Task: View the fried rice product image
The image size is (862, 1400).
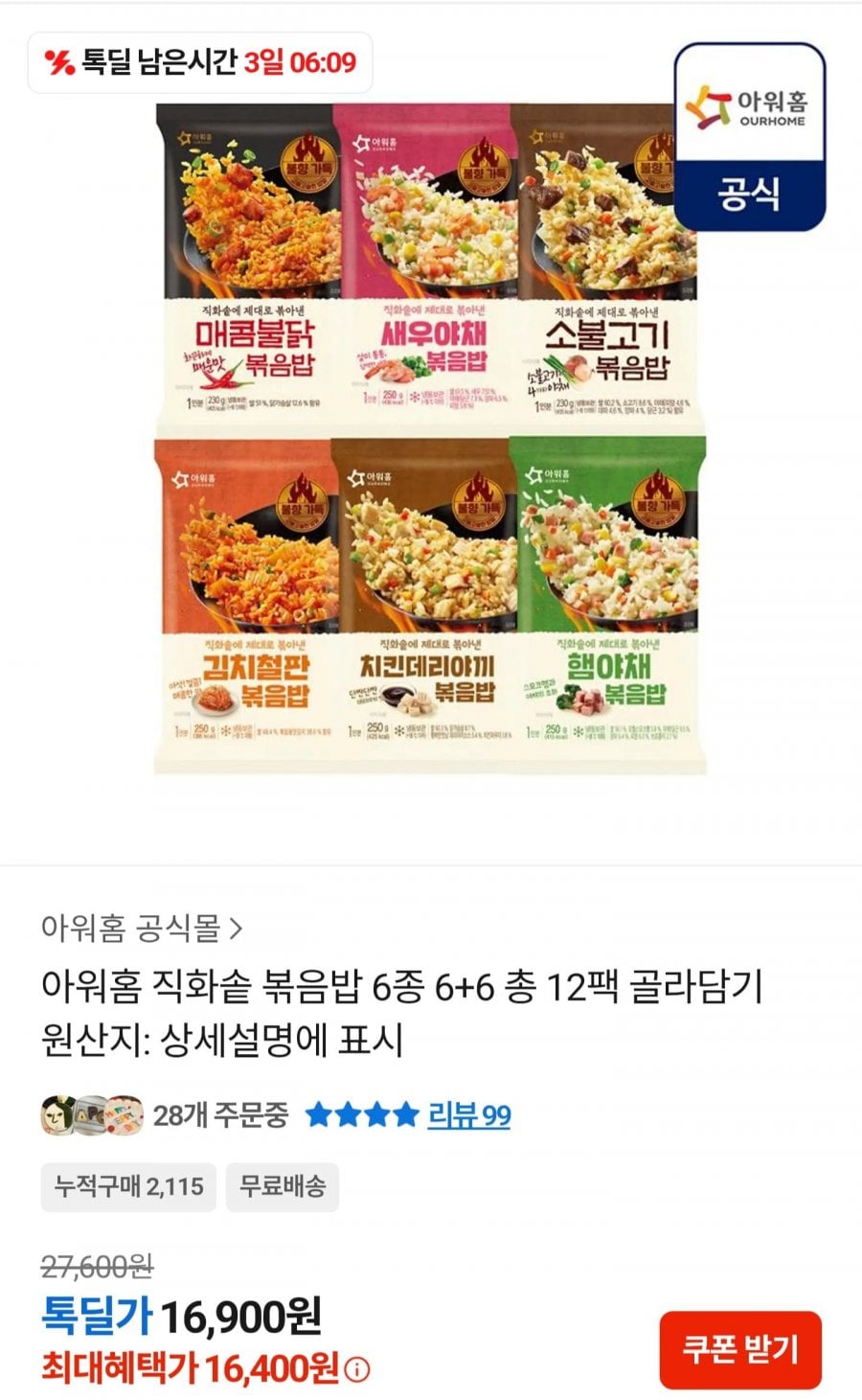Action: pyautogui.click(x=430, y=438)
